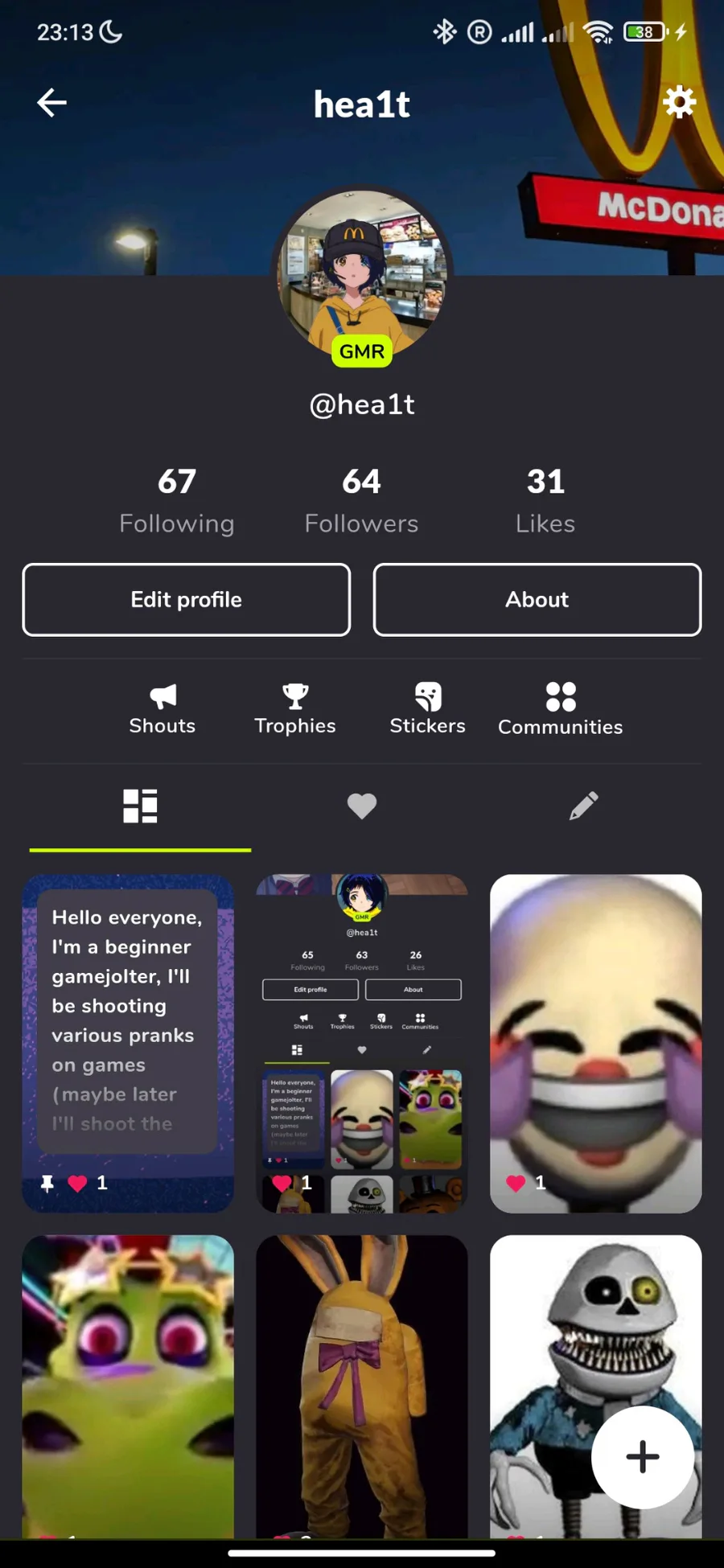Select the posts grid tab
Image resolution: width=724 pixels, height=1568 pixels.
pyautogui.click(x=140, y=806)
